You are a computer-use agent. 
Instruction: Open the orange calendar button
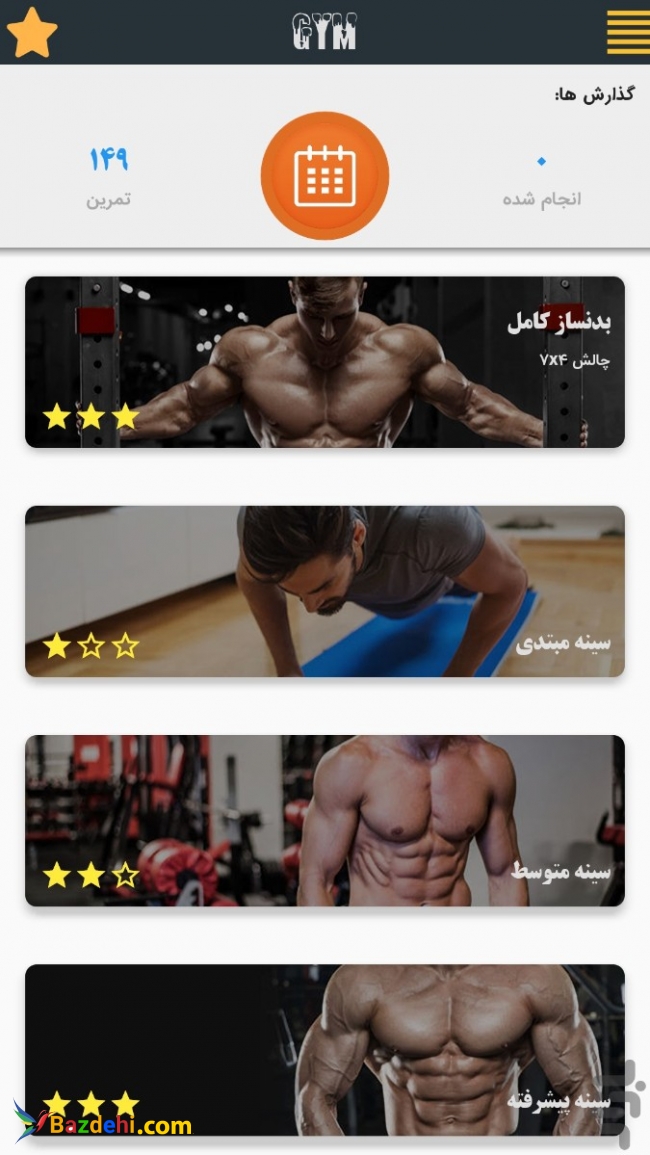pos(324,176)
